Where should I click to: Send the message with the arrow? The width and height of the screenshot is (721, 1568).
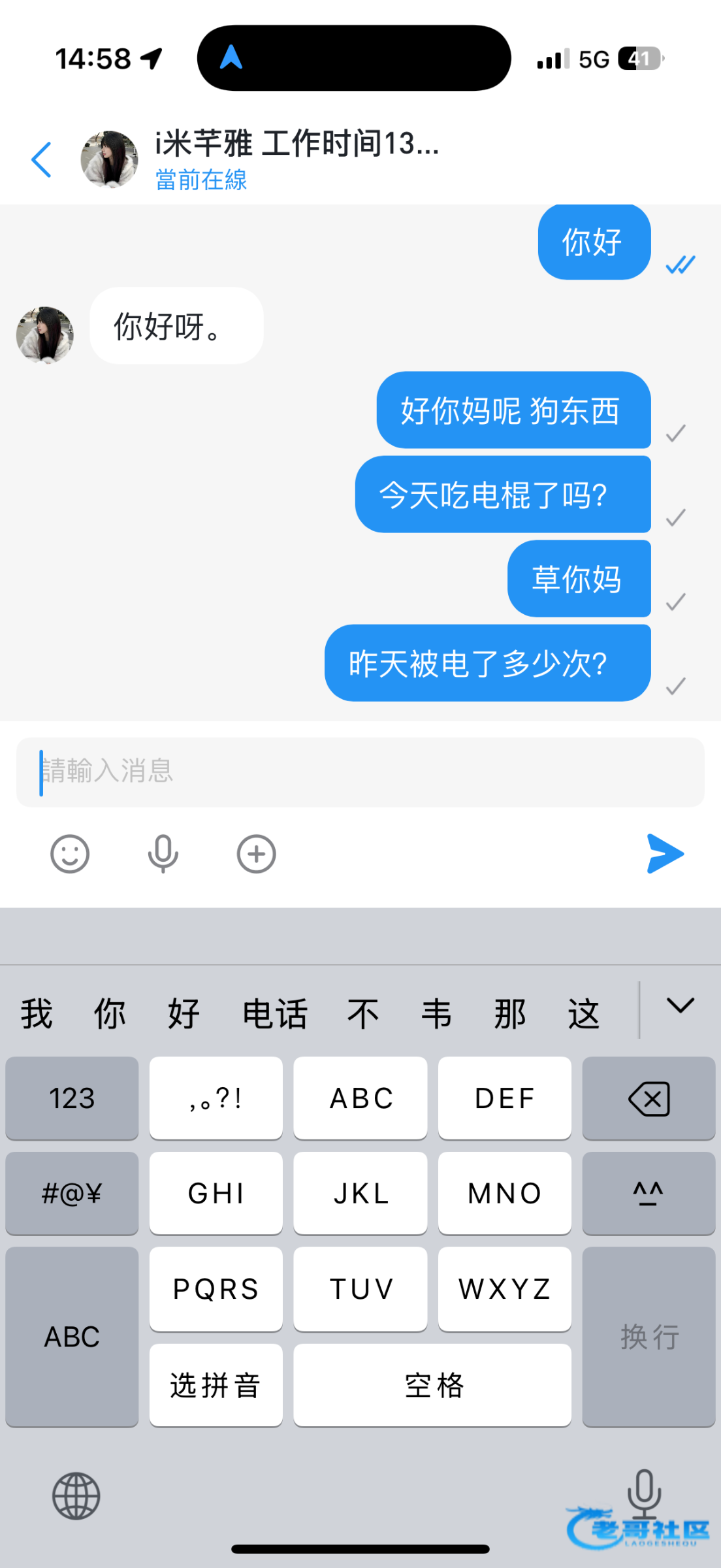click(665, 854)
